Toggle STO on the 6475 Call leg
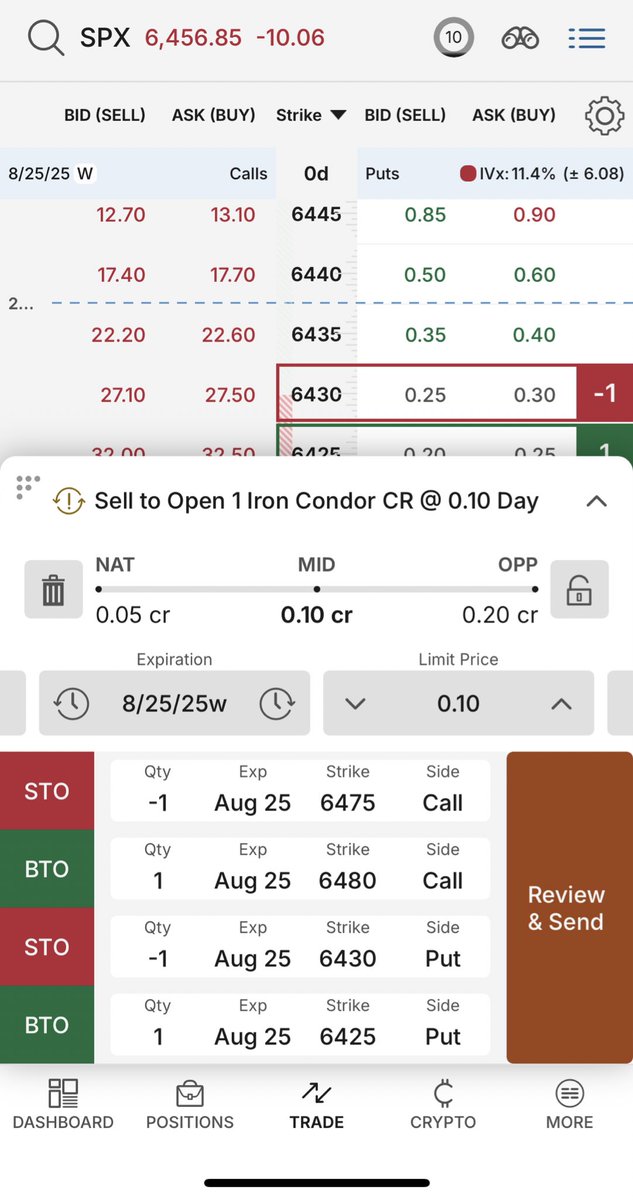 tap(47, 791)
